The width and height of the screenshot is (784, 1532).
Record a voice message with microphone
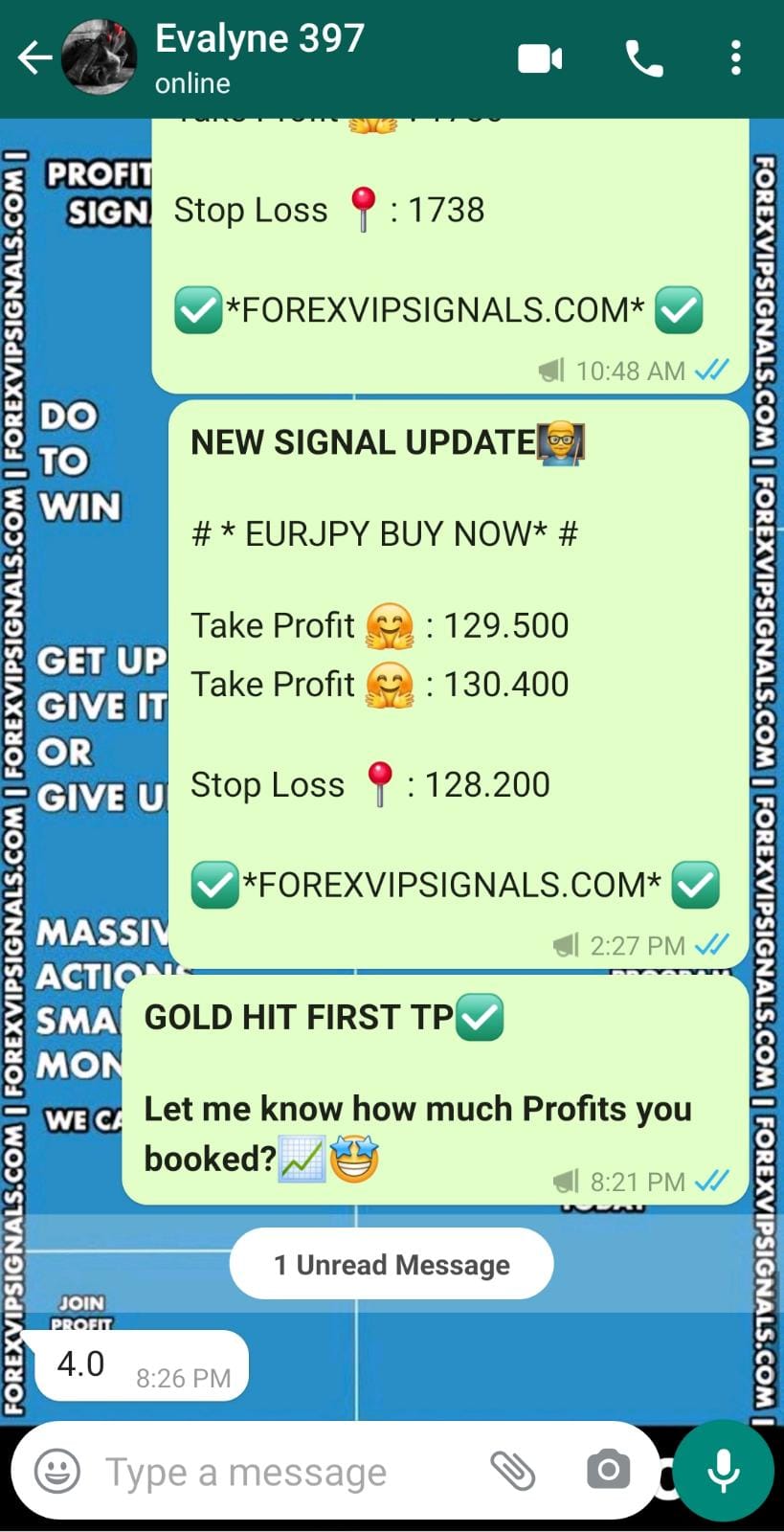pyautogui.click(x=723, y=1471)
